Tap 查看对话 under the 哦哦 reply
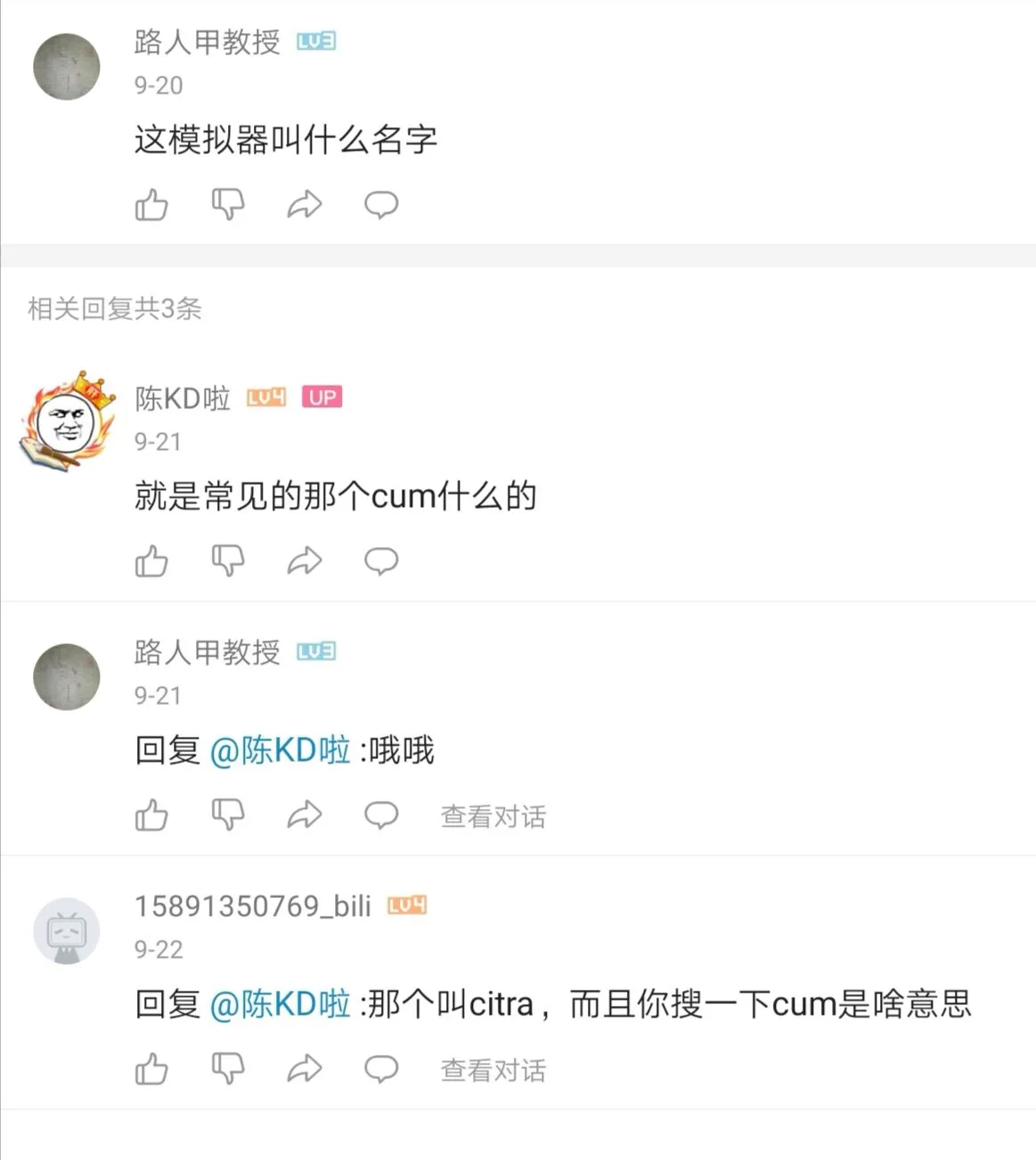This screenshot has width=1036, height=1160. (x=493, y=816)
